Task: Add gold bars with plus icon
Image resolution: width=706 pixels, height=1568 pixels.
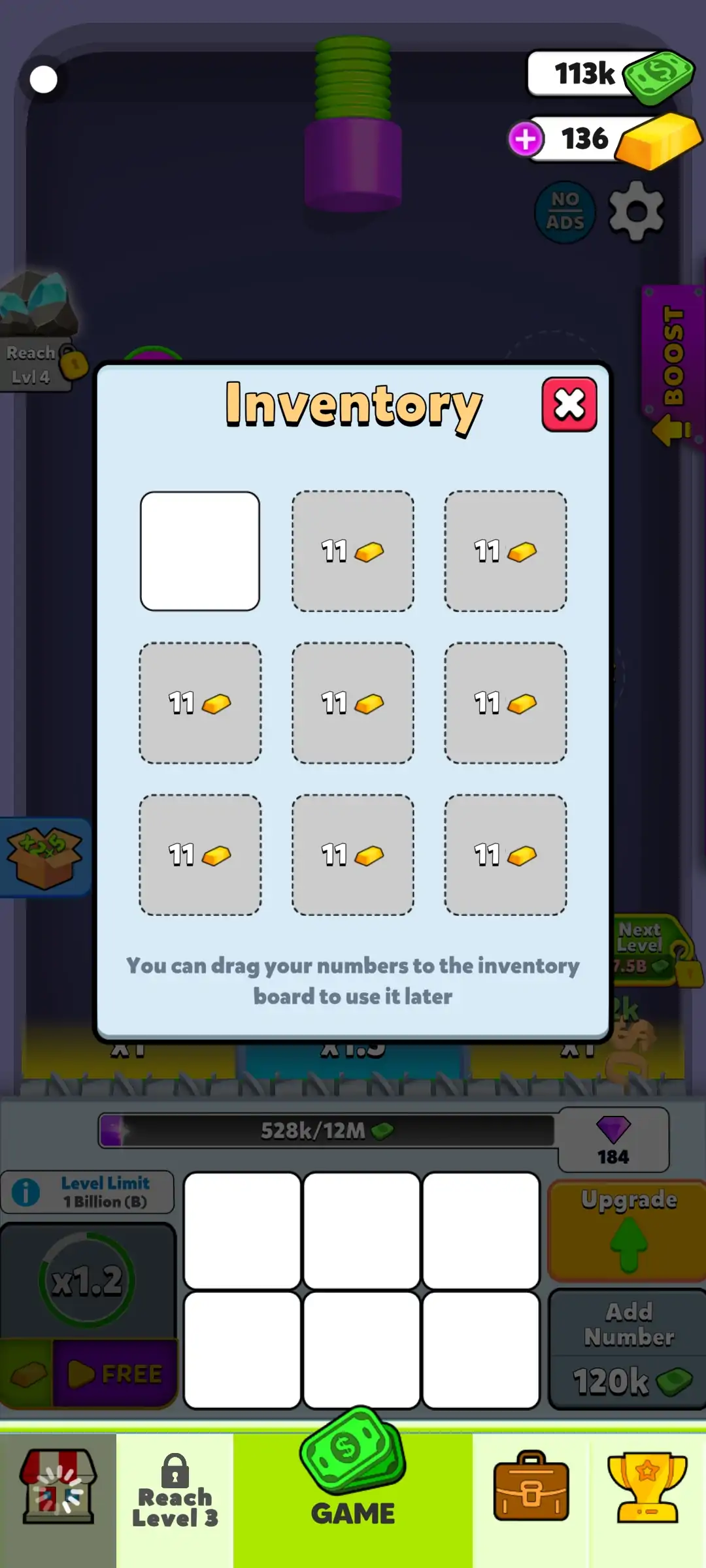Action: [x=526, y=139]
